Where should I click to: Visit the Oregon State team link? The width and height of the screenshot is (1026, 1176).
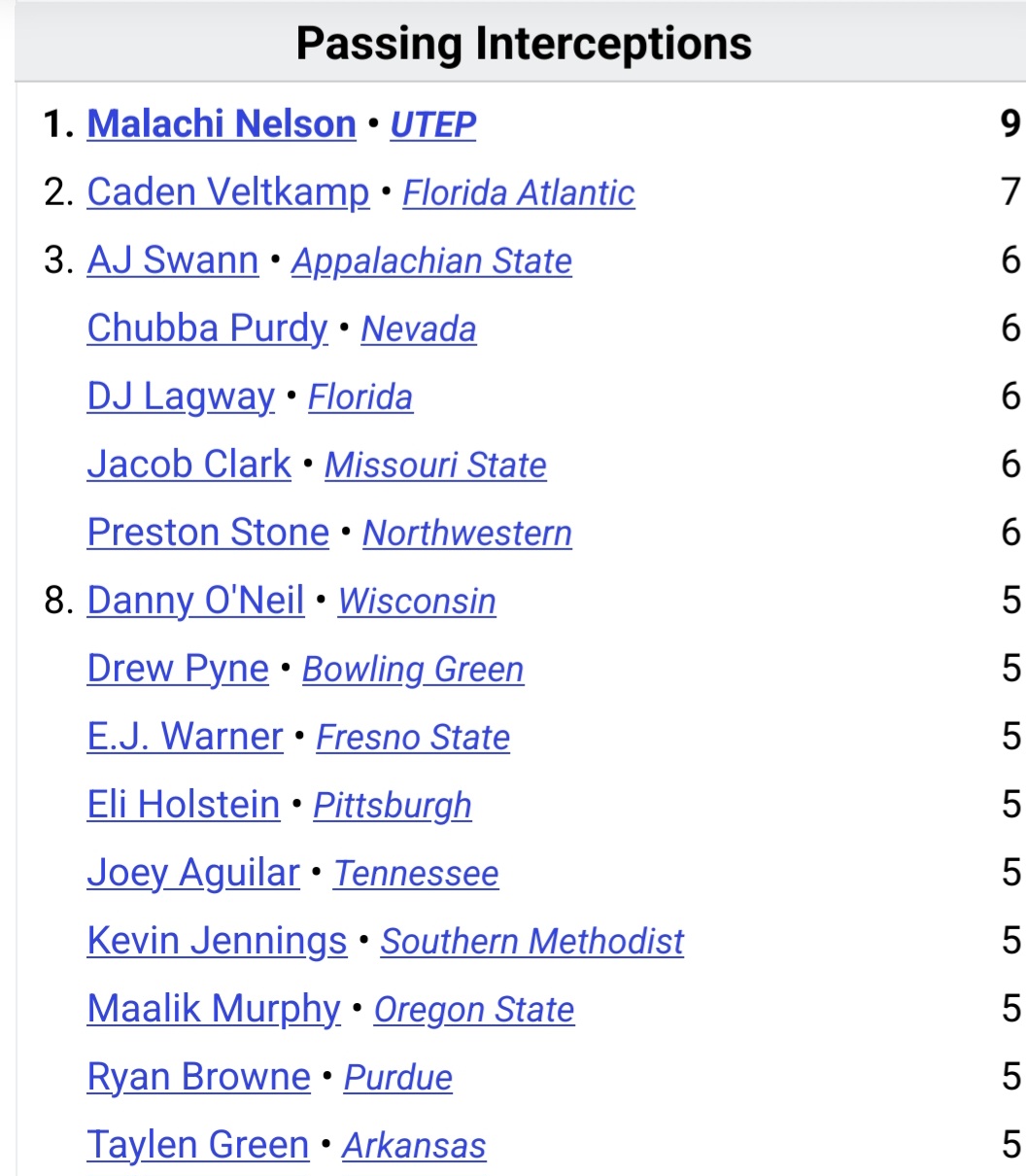click(x=474, y=1009)
